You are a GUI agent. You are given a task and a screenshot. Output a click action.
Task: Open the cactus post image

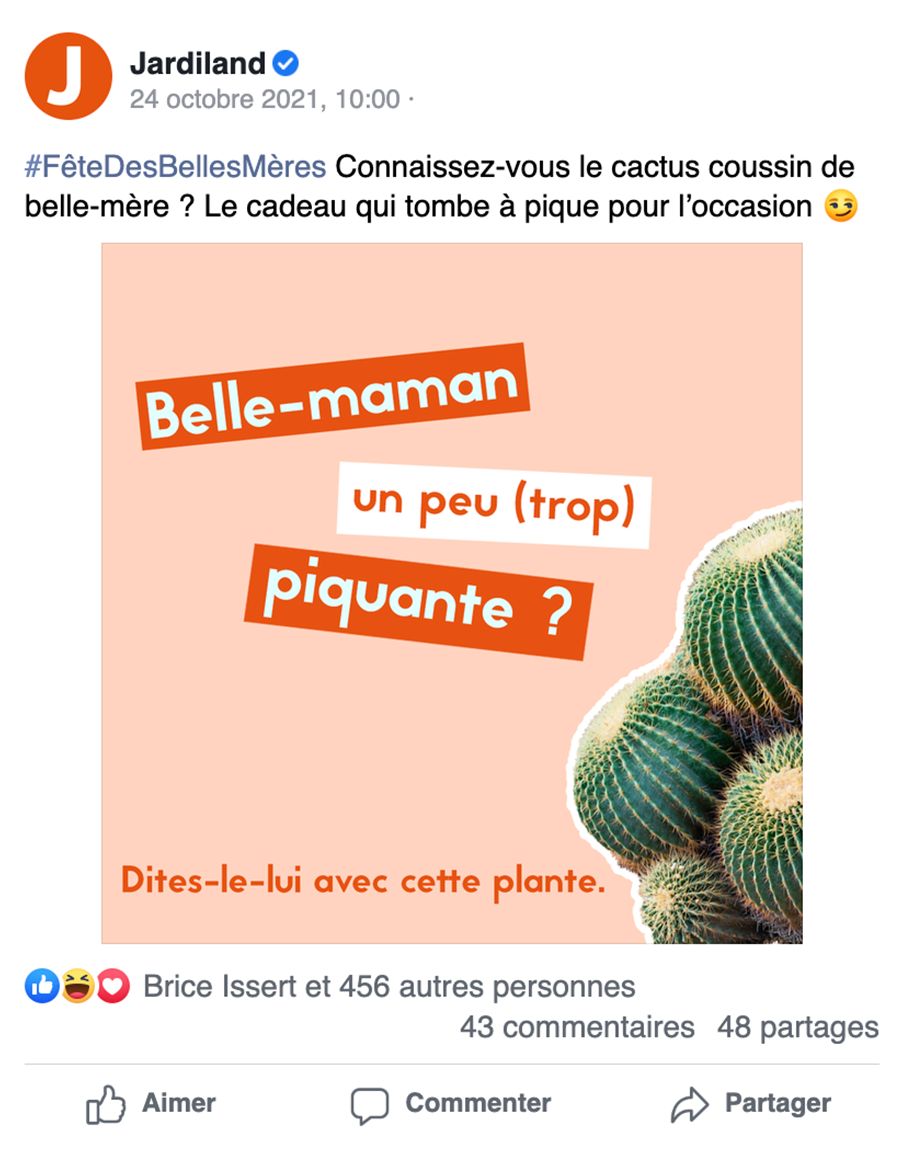(451, 592)
